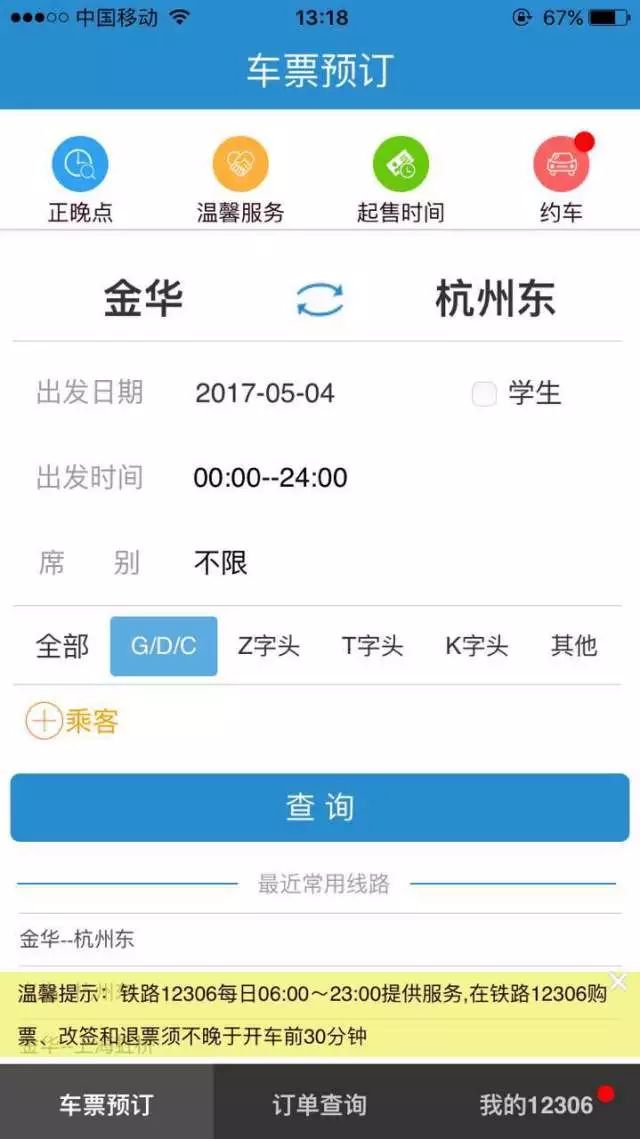Filter by T字头 trains
Image resolution: width=640 pixels, height=1139 pixels.
pos(372,646)
